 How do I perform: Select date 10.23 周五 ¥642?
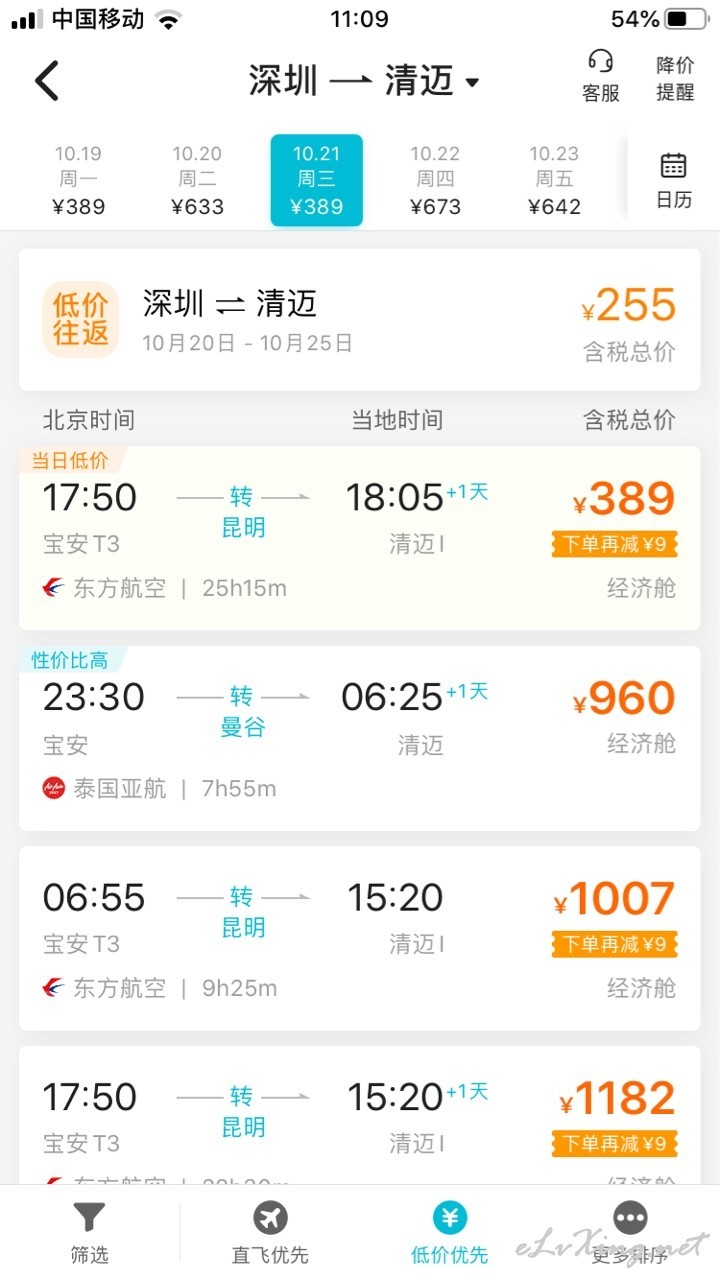[x=554, y=181]
